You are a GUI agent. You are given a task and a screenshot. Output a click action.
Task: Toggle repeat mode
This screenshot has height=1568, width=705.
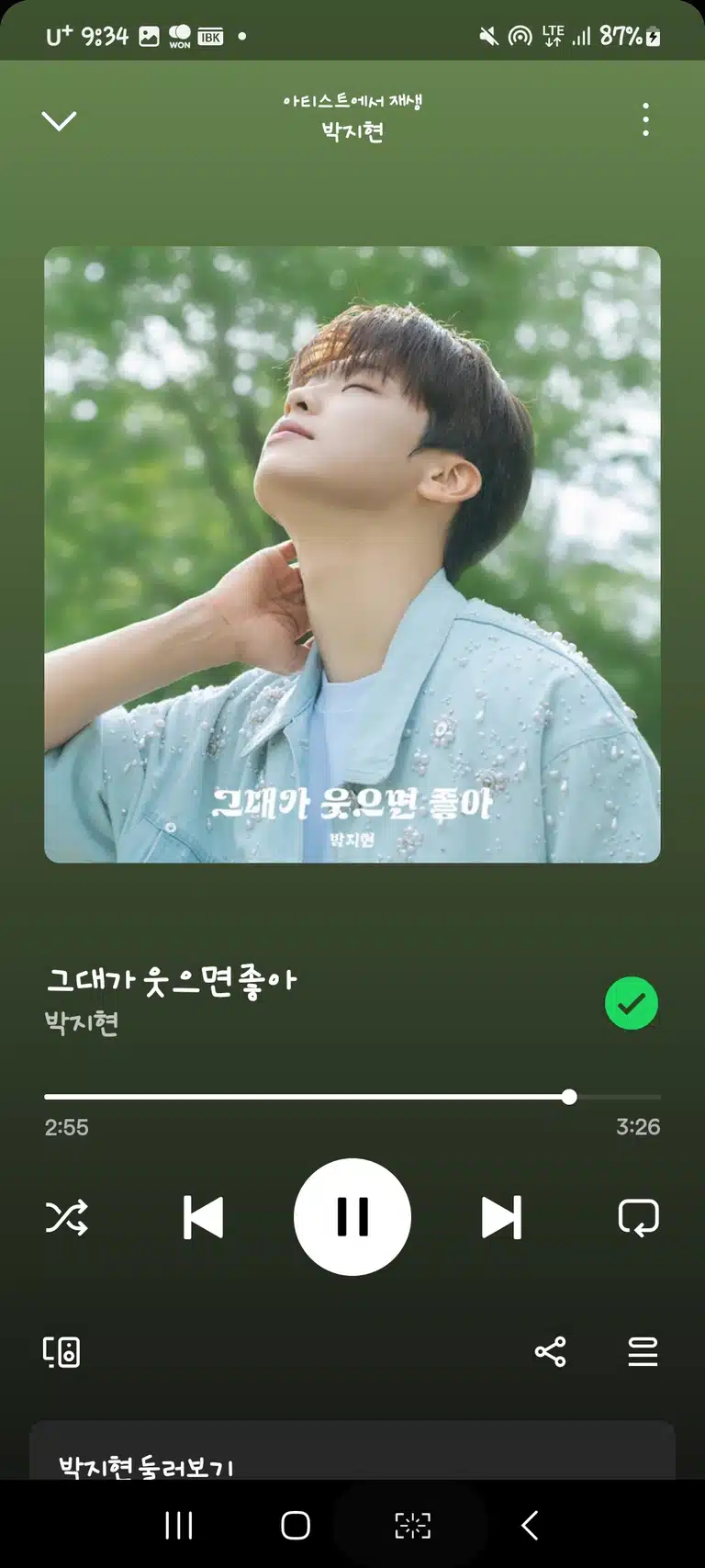pos(639,1217)
